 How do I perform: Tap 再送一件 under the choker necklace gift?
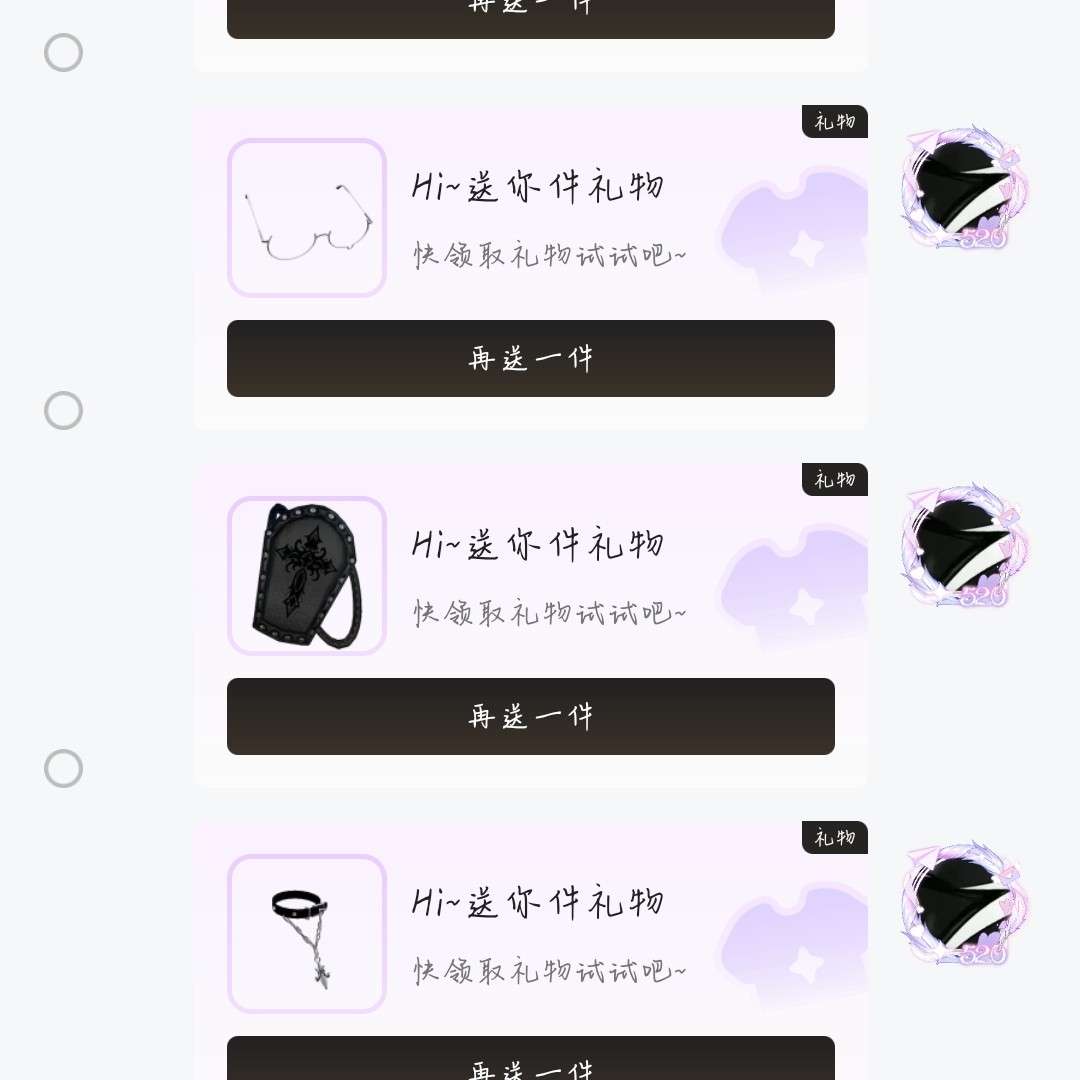pos(530,1060)
